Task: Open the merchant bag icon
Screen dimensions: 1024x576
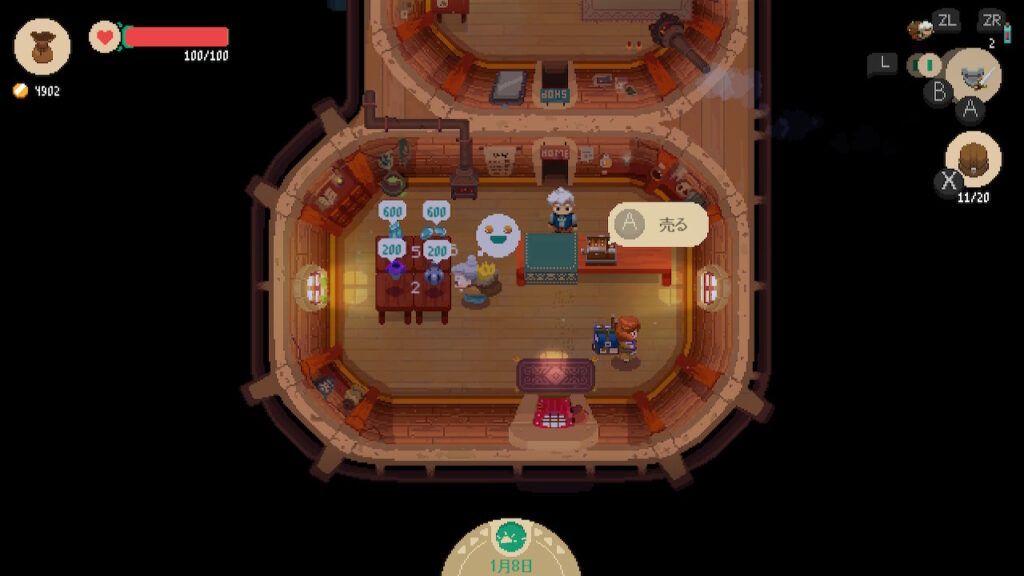Action: click(x=42, y=47)
